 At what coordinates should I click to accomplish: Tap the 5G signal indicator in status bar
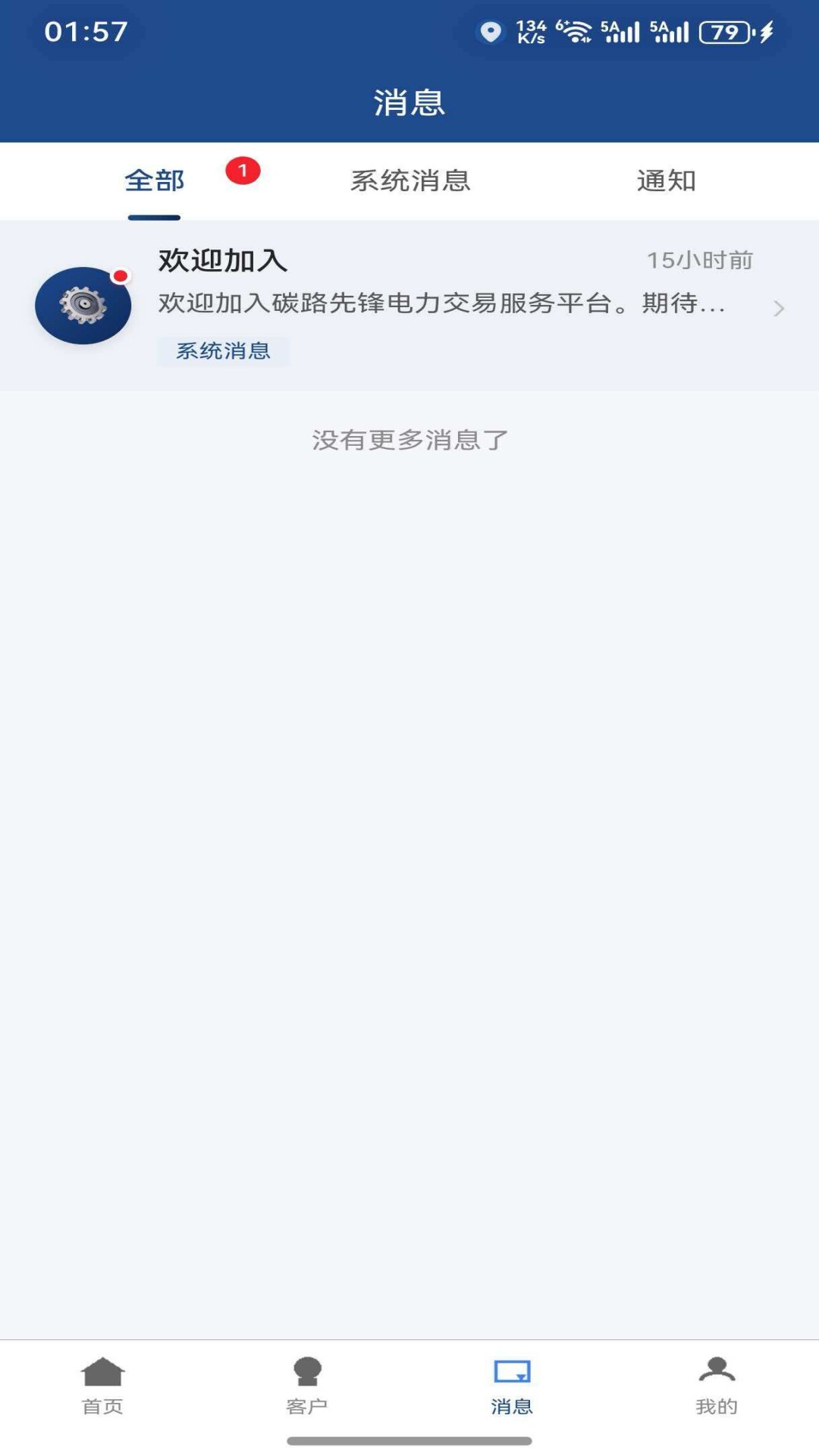pyautogui.click(x=620, y=32)
